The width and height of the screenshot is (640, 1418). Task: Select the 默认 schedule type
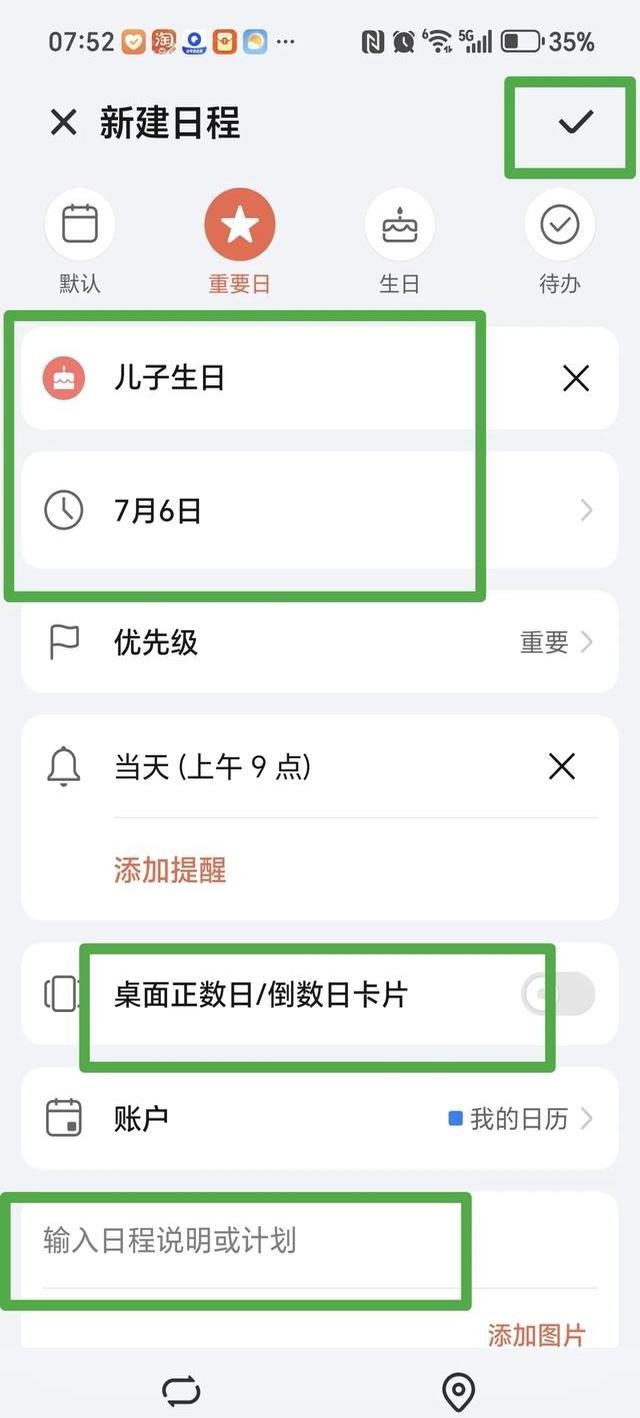click(x=80, y=224)
